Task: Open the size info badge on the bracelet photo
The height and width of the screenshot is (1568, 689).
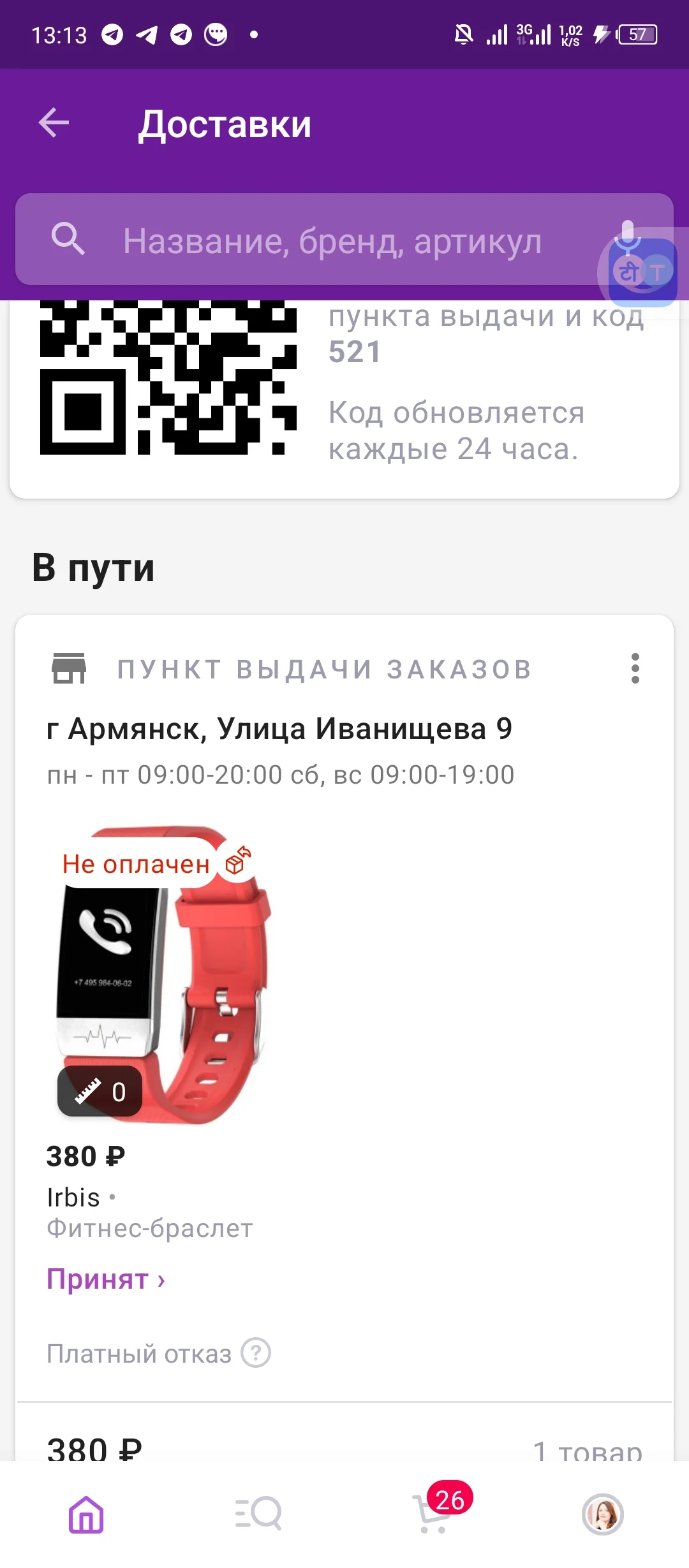Action: 99,1090
